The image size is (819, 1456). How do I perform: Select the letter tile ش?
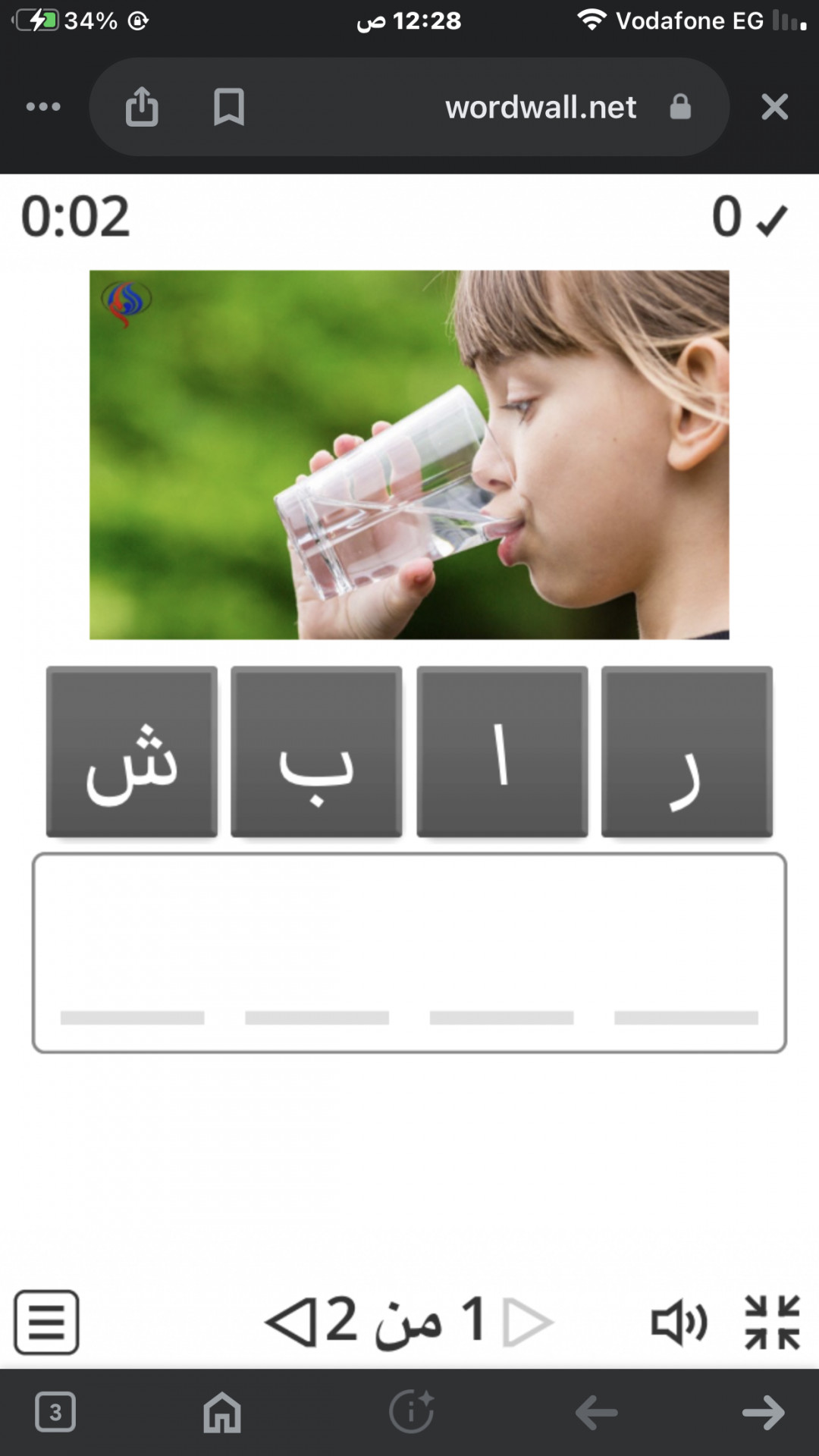pos(132,752)
